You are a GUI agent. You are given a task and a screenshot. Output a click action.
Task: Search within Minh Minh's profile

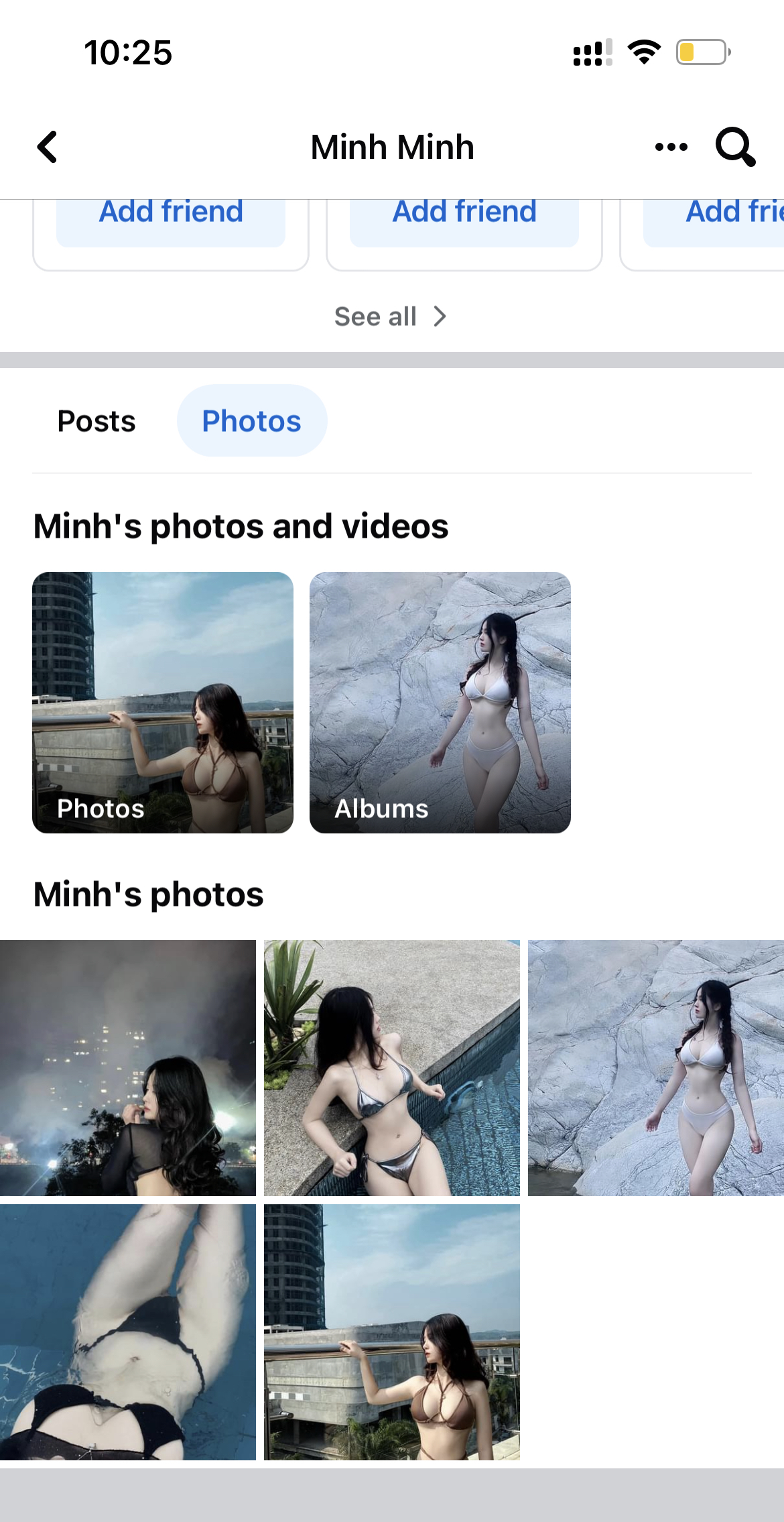point(735,147)
